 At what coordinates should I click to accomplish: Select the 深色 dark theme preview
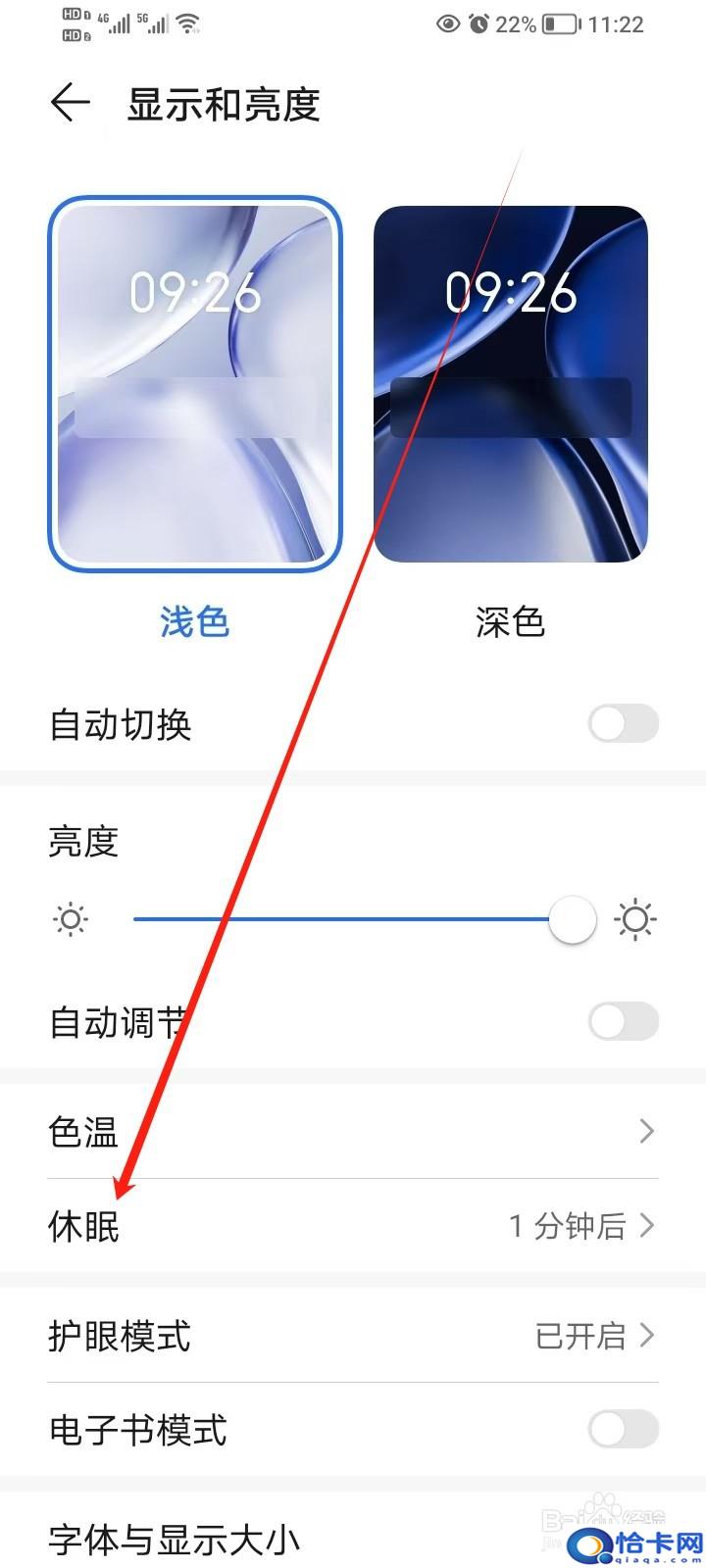coord(511,384)
